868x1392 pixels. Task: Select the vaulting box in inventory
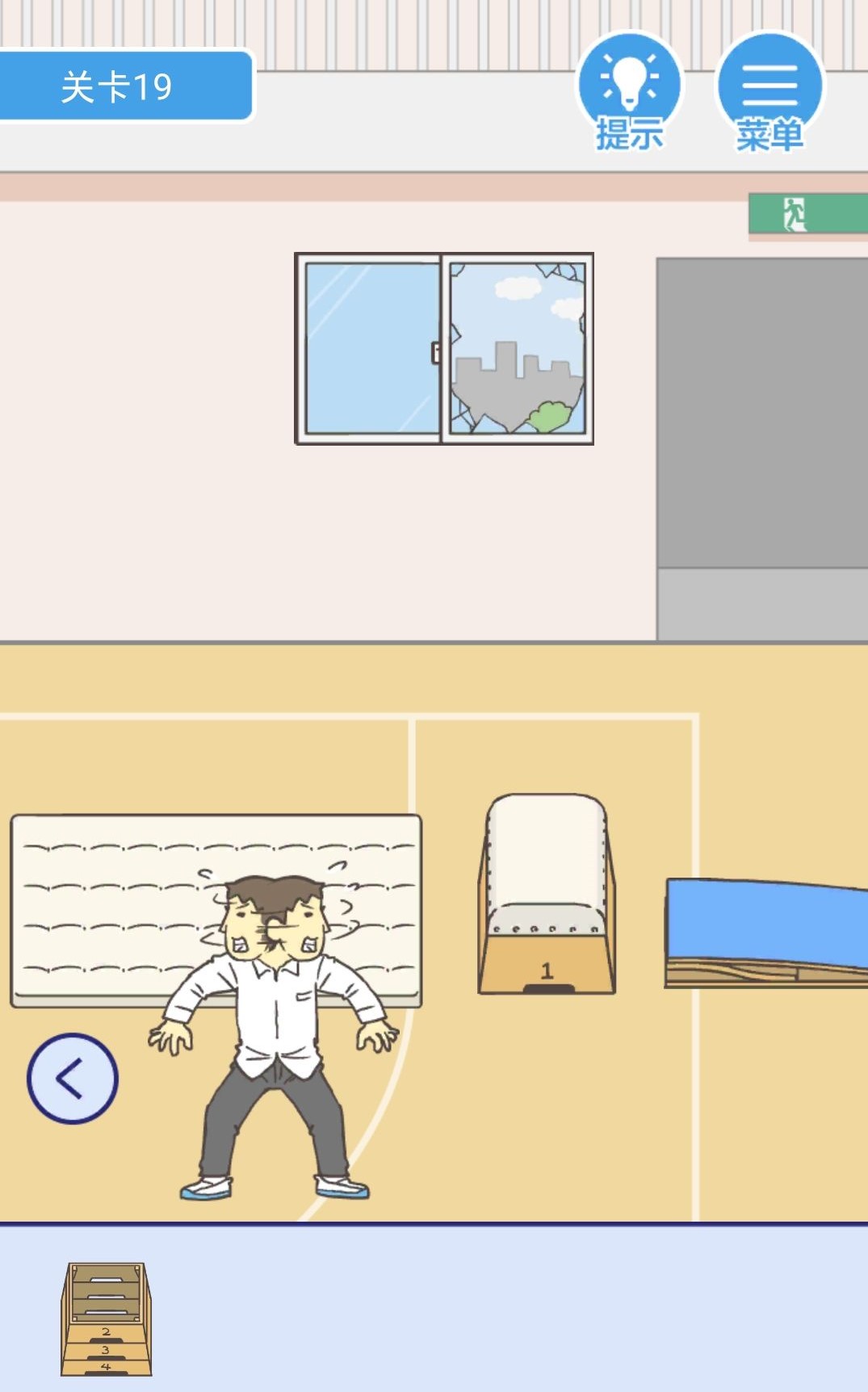click(106, 1319)
